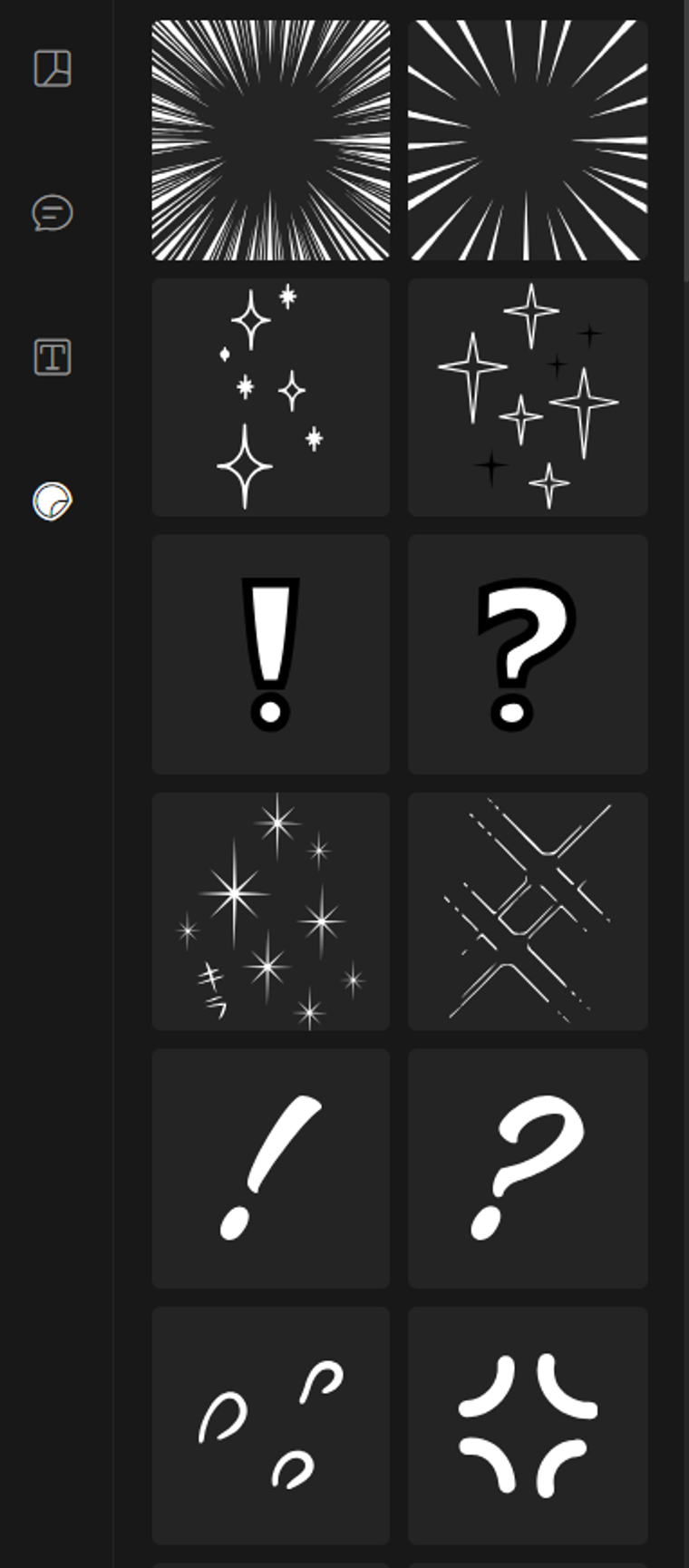Add the glitter sparkles with katakana sticker

pos(270,911)
